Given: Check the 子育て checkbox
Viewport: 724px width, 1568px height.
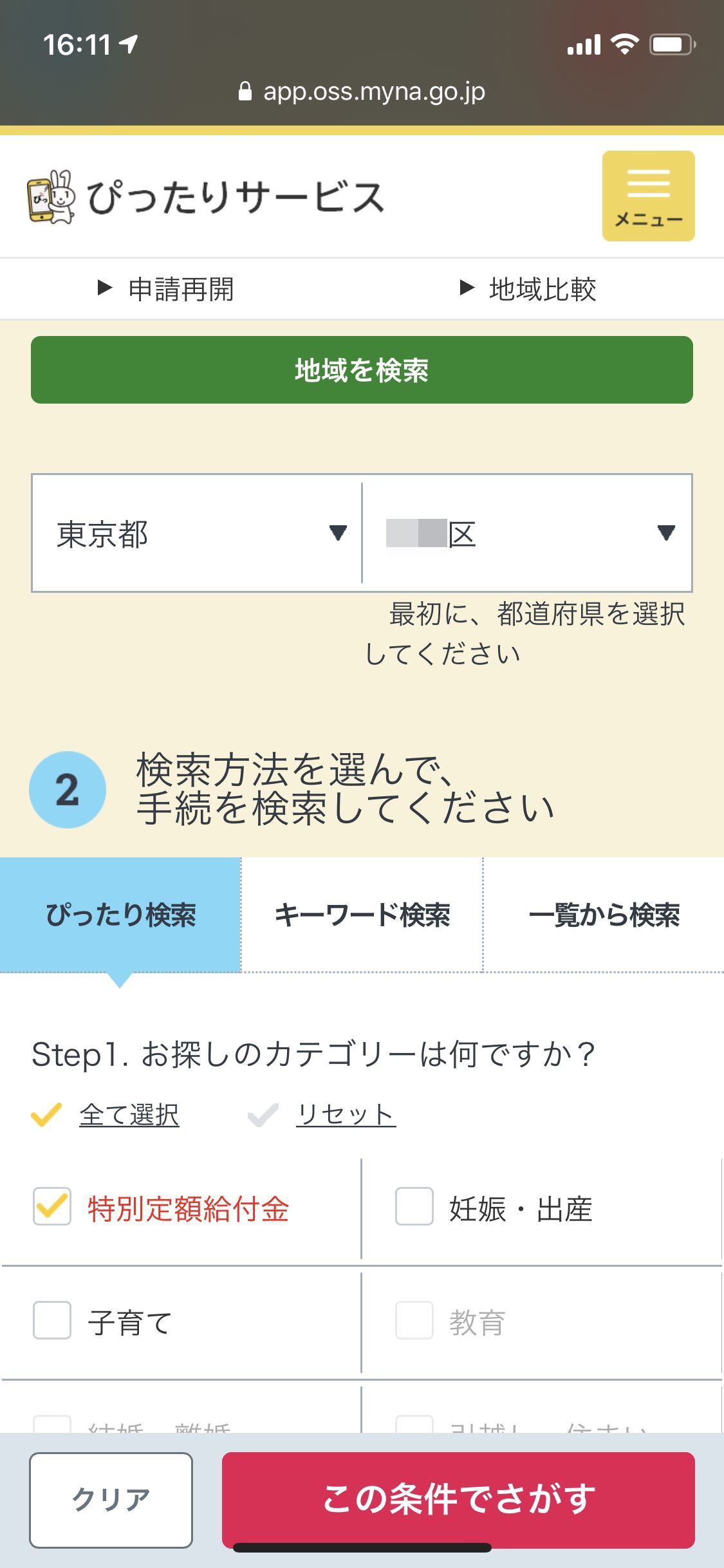Looking at the screenshot, I should (x=52, y=1320).
